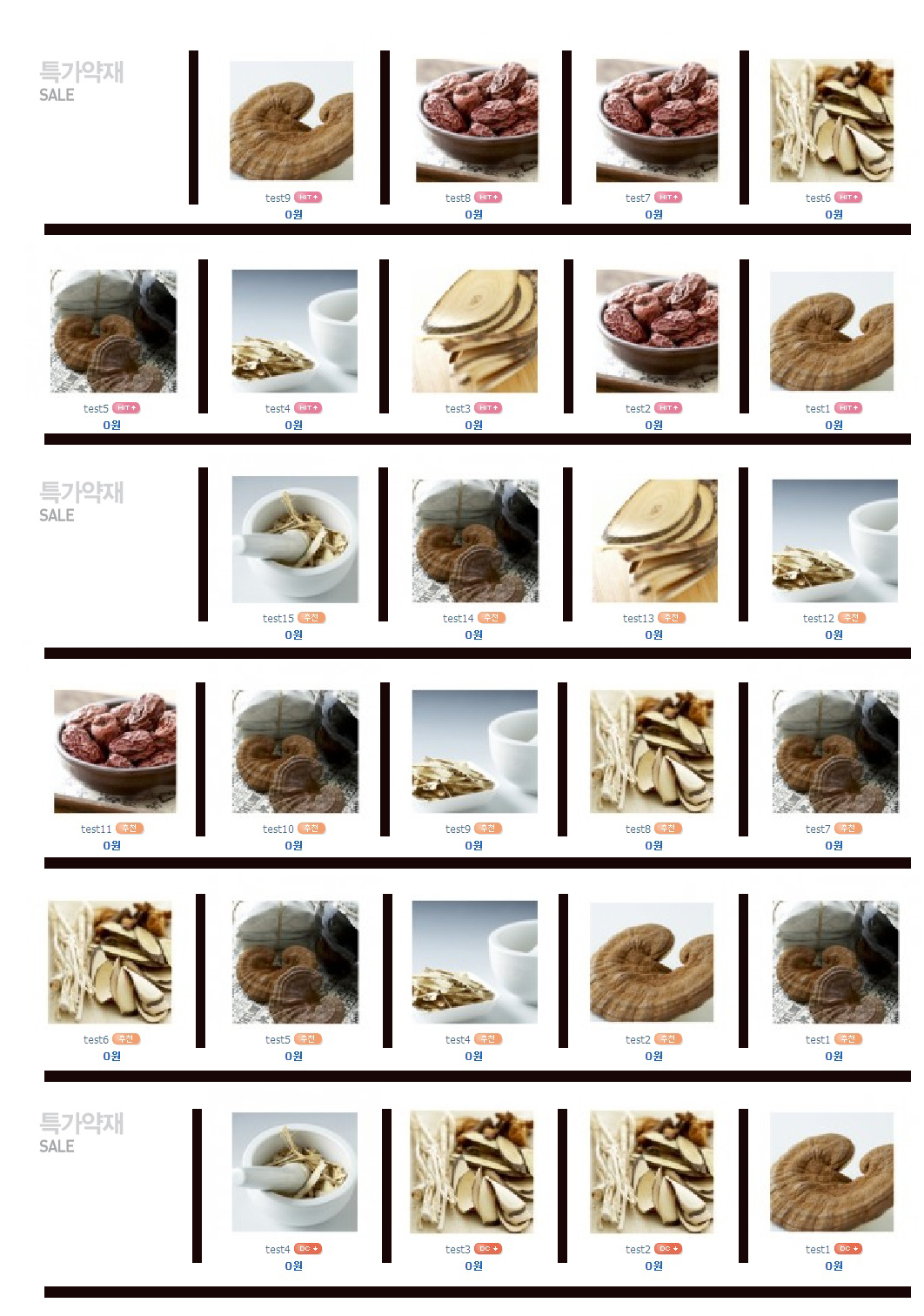924x1316 pixels.
Task: Select 추천-badged test8 product
Action: (652, 751)
